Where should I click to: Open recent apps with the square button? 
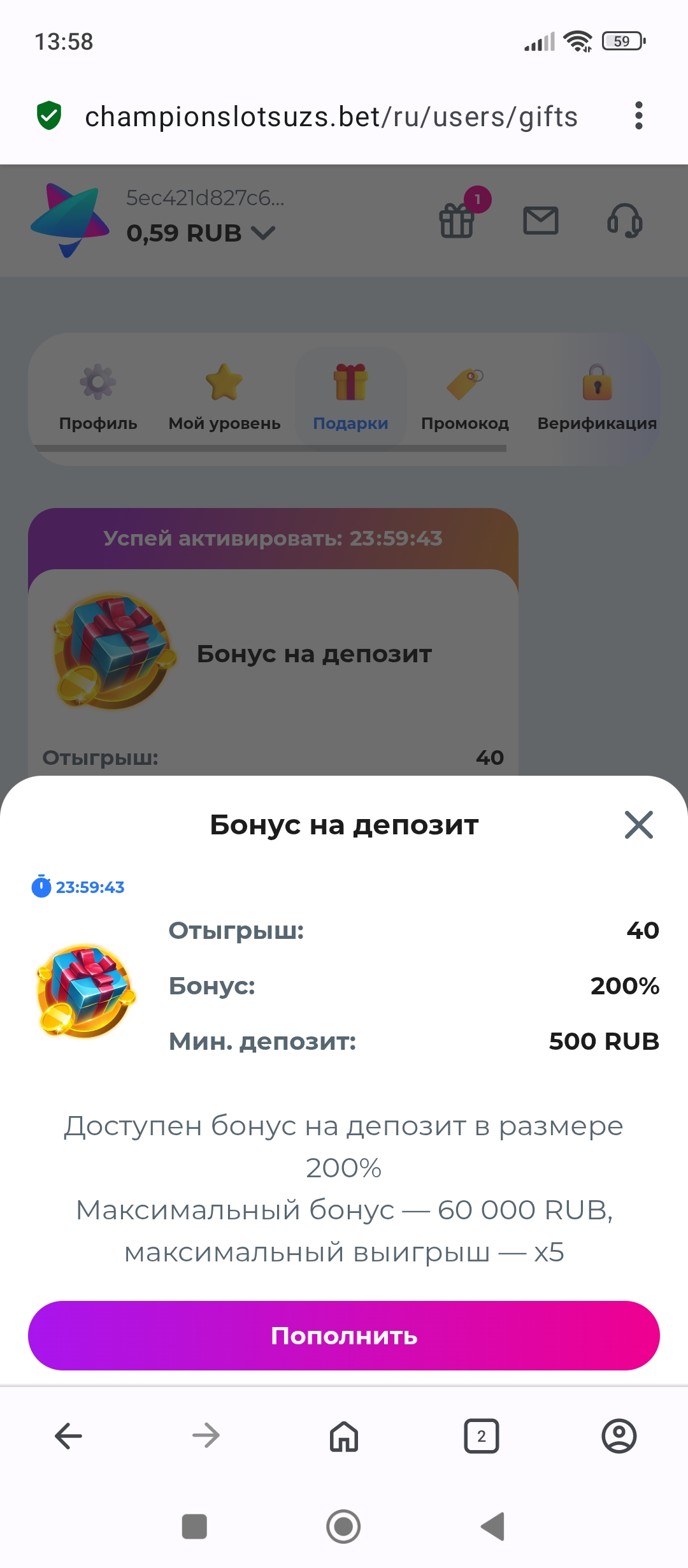click(x=194, y=1527)
